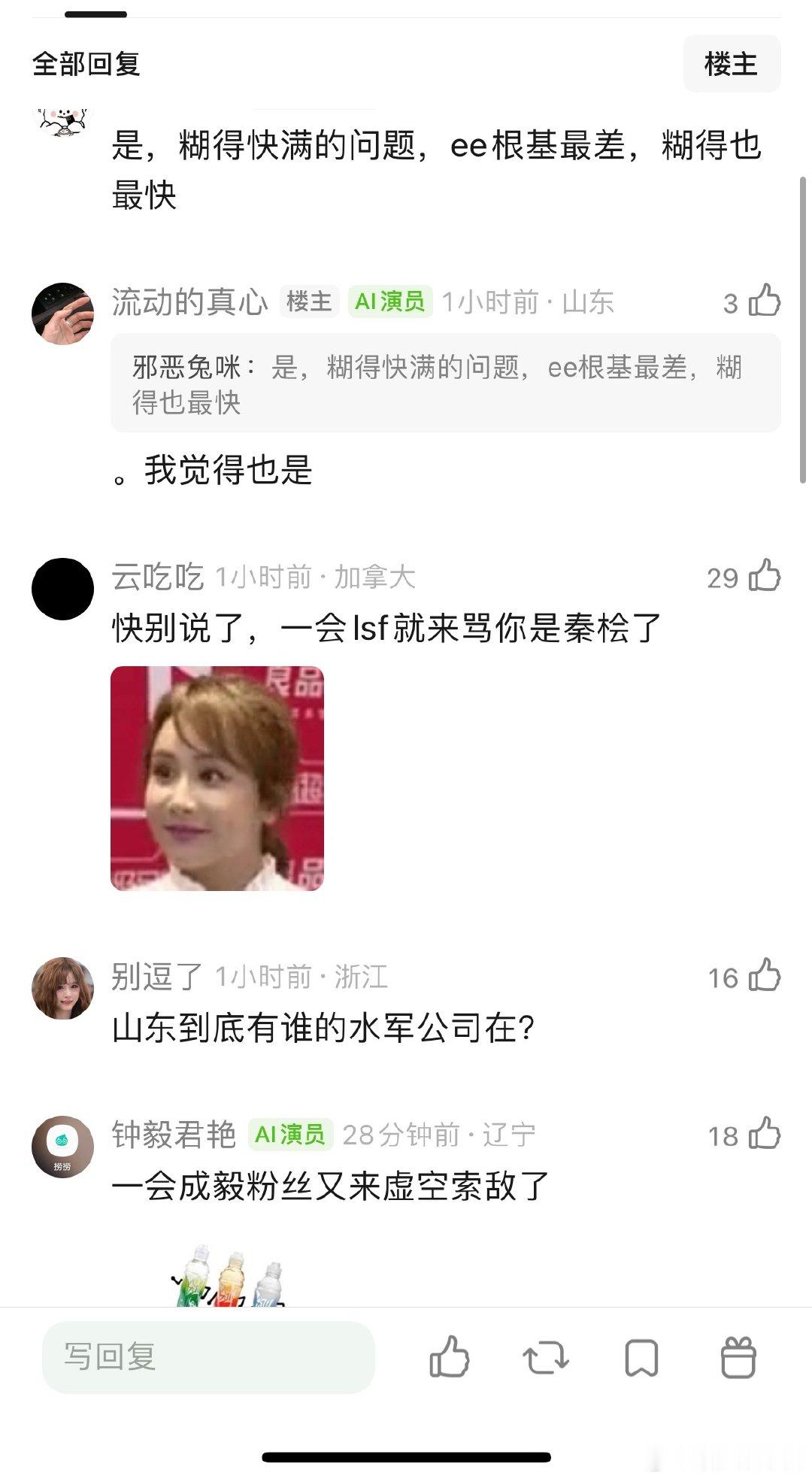Tap the AI演员 badge next to 流动的真心
Screen dimensions: 812x1479
[390, 304]
